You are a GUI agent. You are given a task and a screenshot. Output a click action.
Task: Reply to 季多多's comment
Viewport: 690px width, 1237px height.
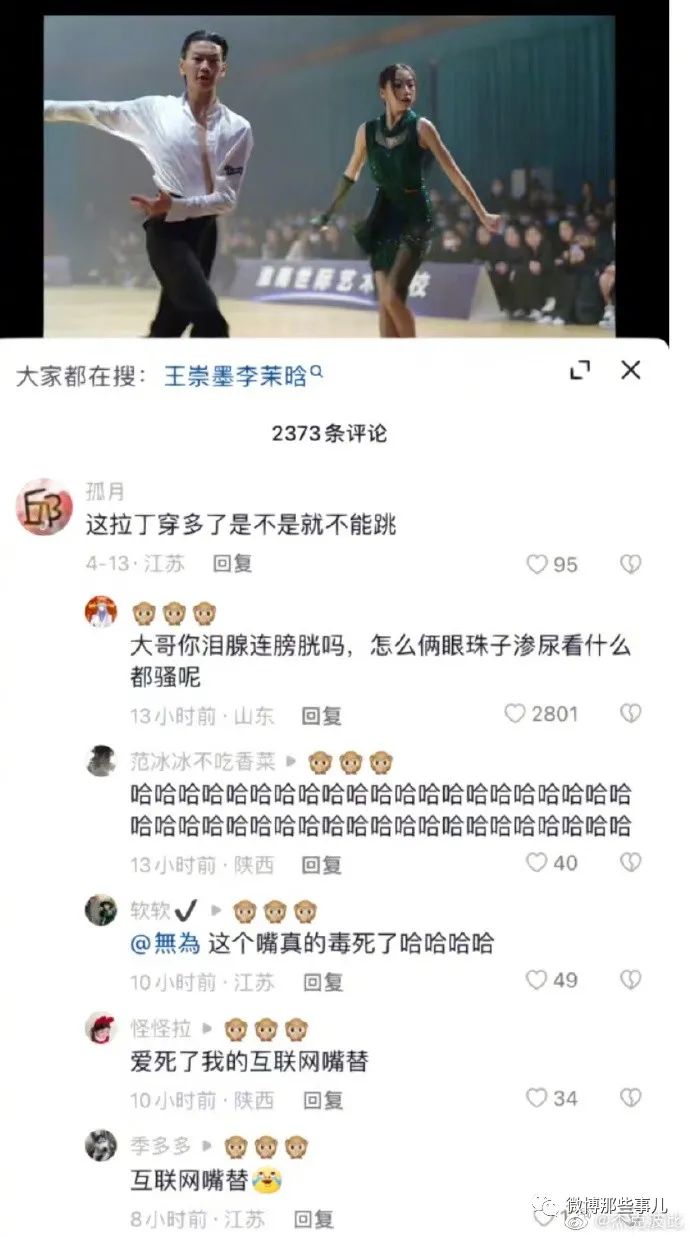click(314, 1219)
